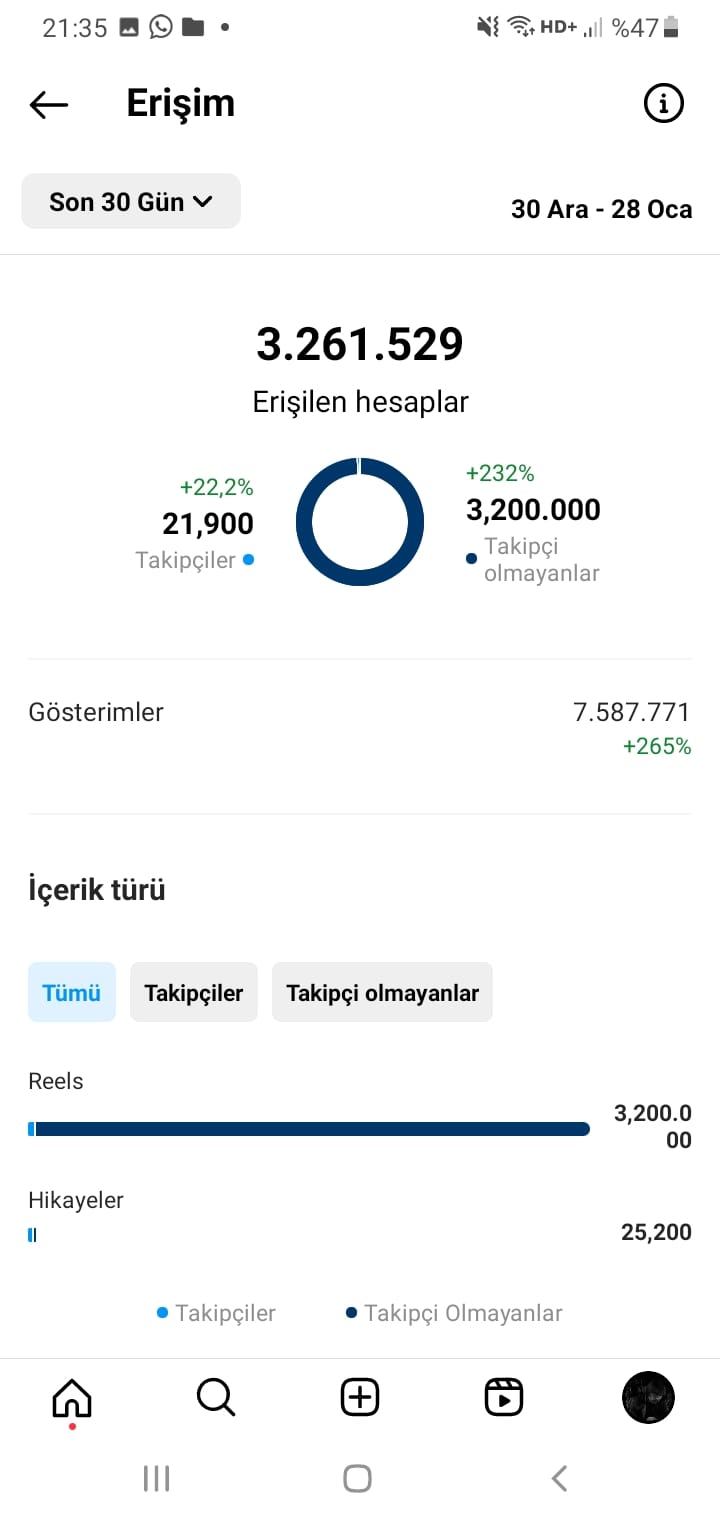Tap the system back button
The image size is (720, 1520).
tap(560, 1478)
